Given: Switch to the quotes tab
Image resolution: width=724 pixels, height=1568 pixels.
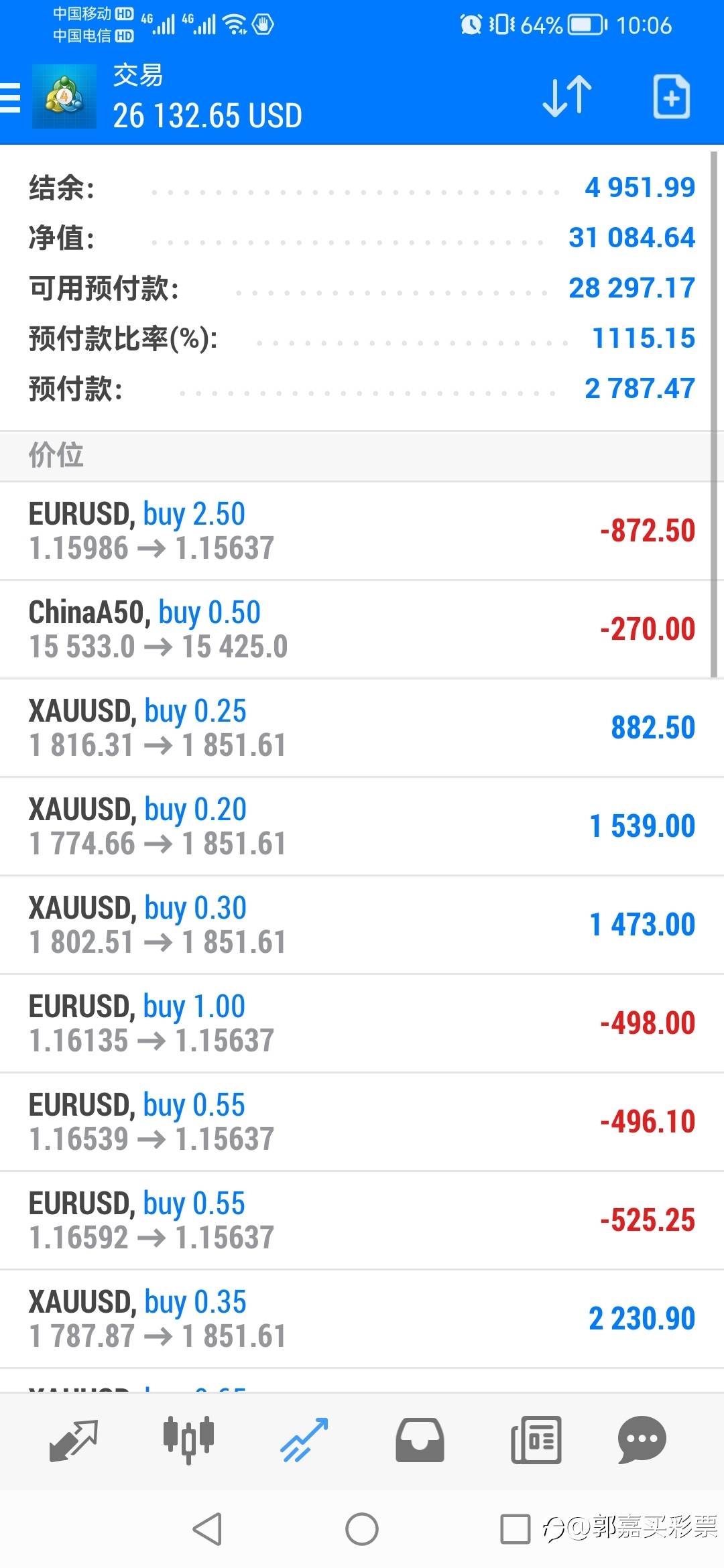Looking at the screenshot, I should [74, 1440].
